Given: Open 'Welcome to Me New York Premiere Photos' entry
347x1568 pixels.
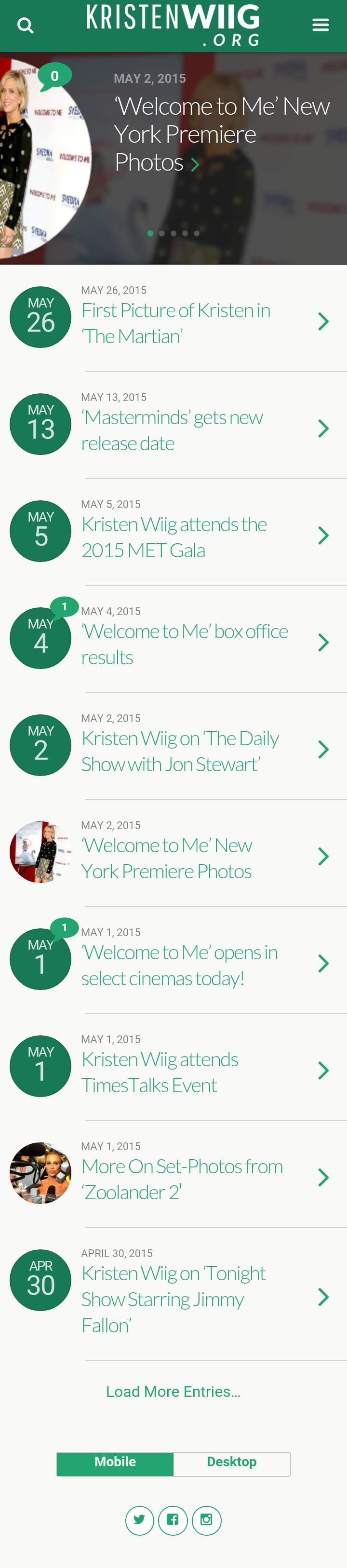Looking at the screenshot, I should [x=167, y=858].
